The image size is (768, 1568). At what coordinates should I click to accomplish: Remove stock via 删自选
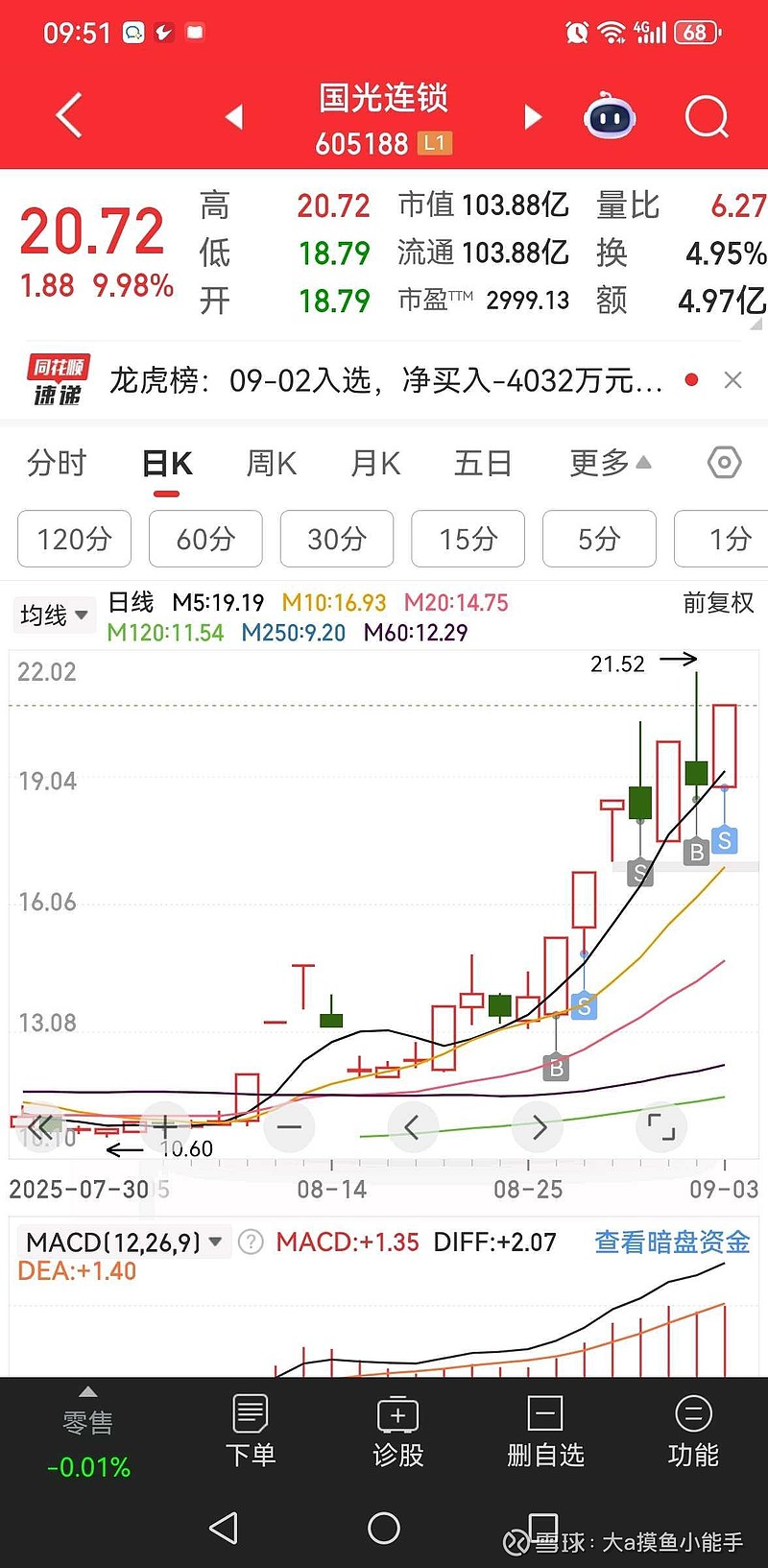(x=545, y=1432)
